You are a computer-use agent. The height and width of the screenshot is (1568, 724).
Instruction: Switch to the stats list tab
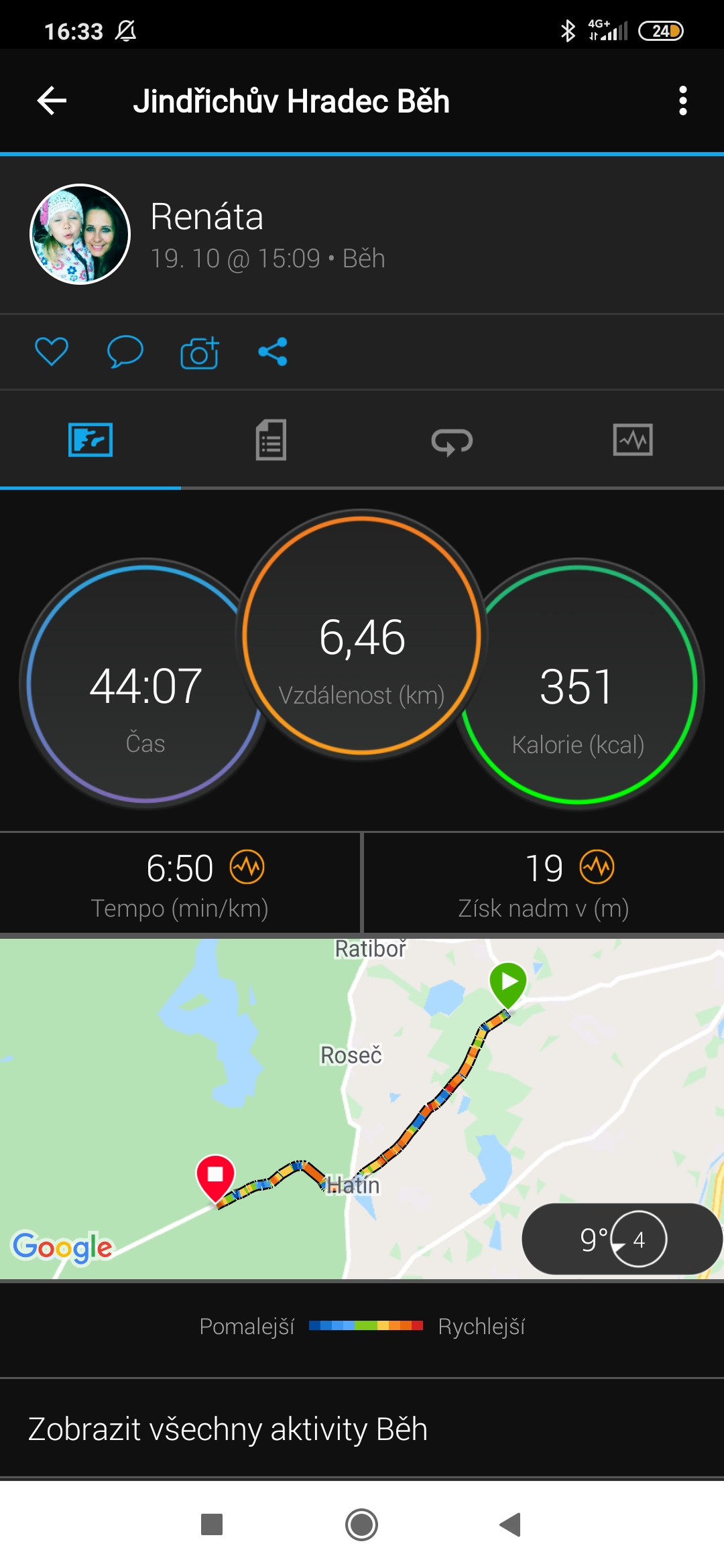click(x=271, y=440)
